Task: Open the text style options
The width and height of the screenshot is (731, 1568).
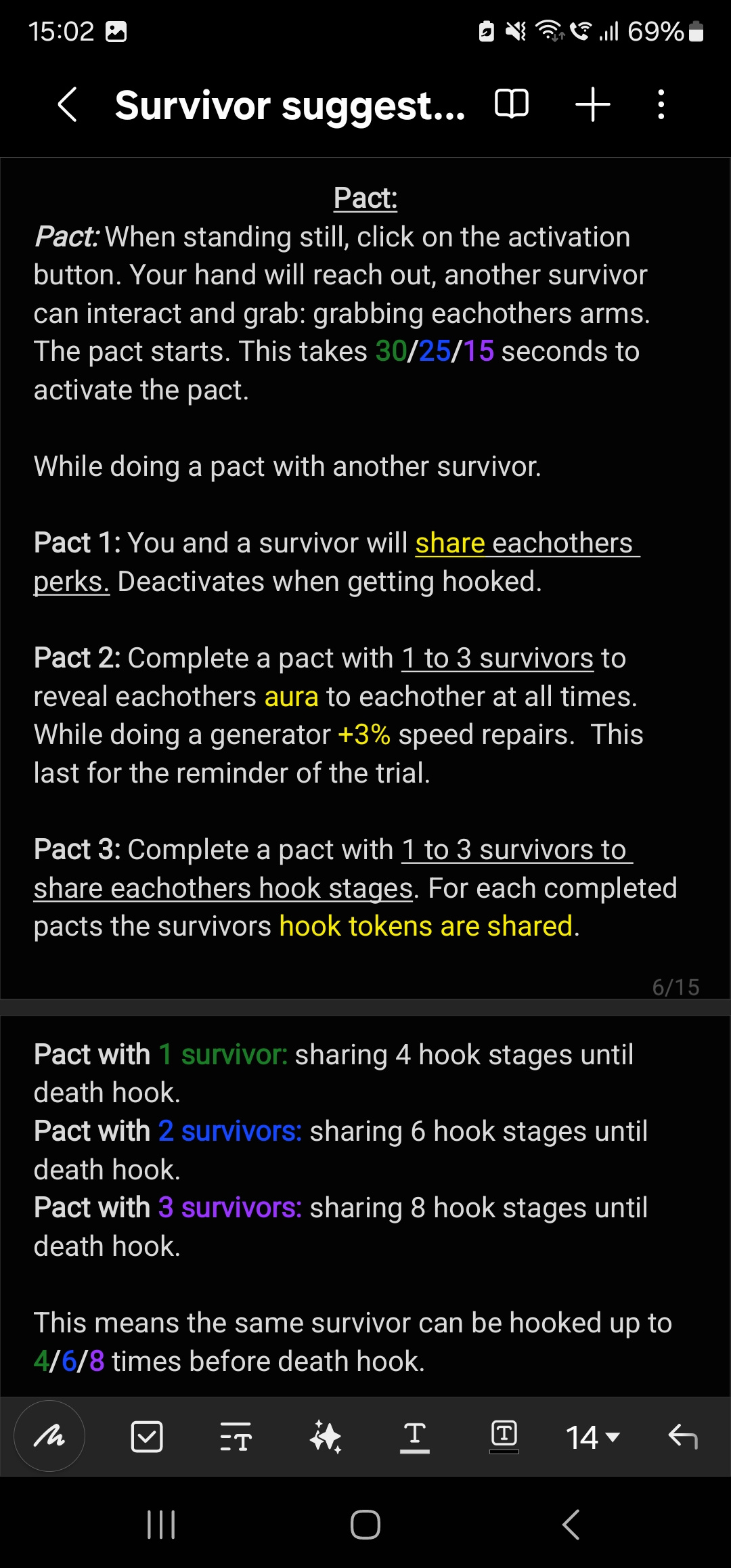Action: [x=236, y=1437]
